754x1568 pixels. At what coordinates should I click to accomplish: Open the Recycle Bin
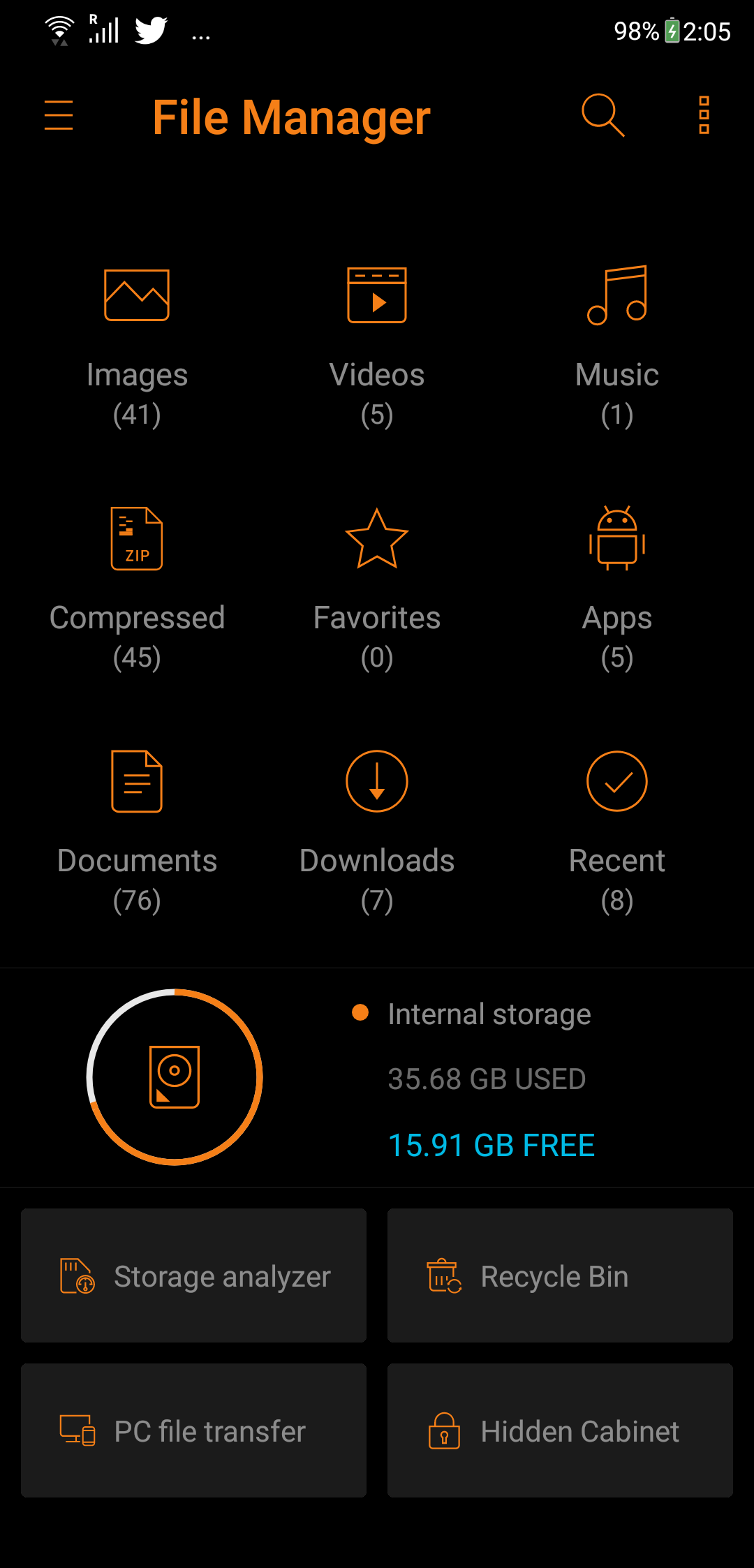pyautogui.click(x=560, y=1275)
